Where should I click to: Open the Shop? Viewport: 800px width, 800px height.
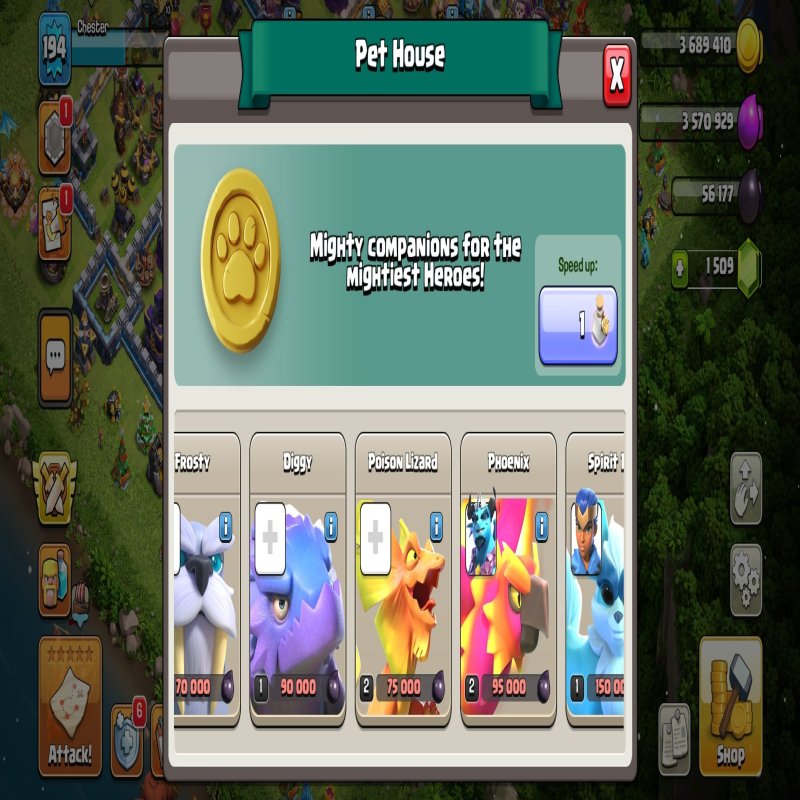pyautogui.click(x=730, y=705)
